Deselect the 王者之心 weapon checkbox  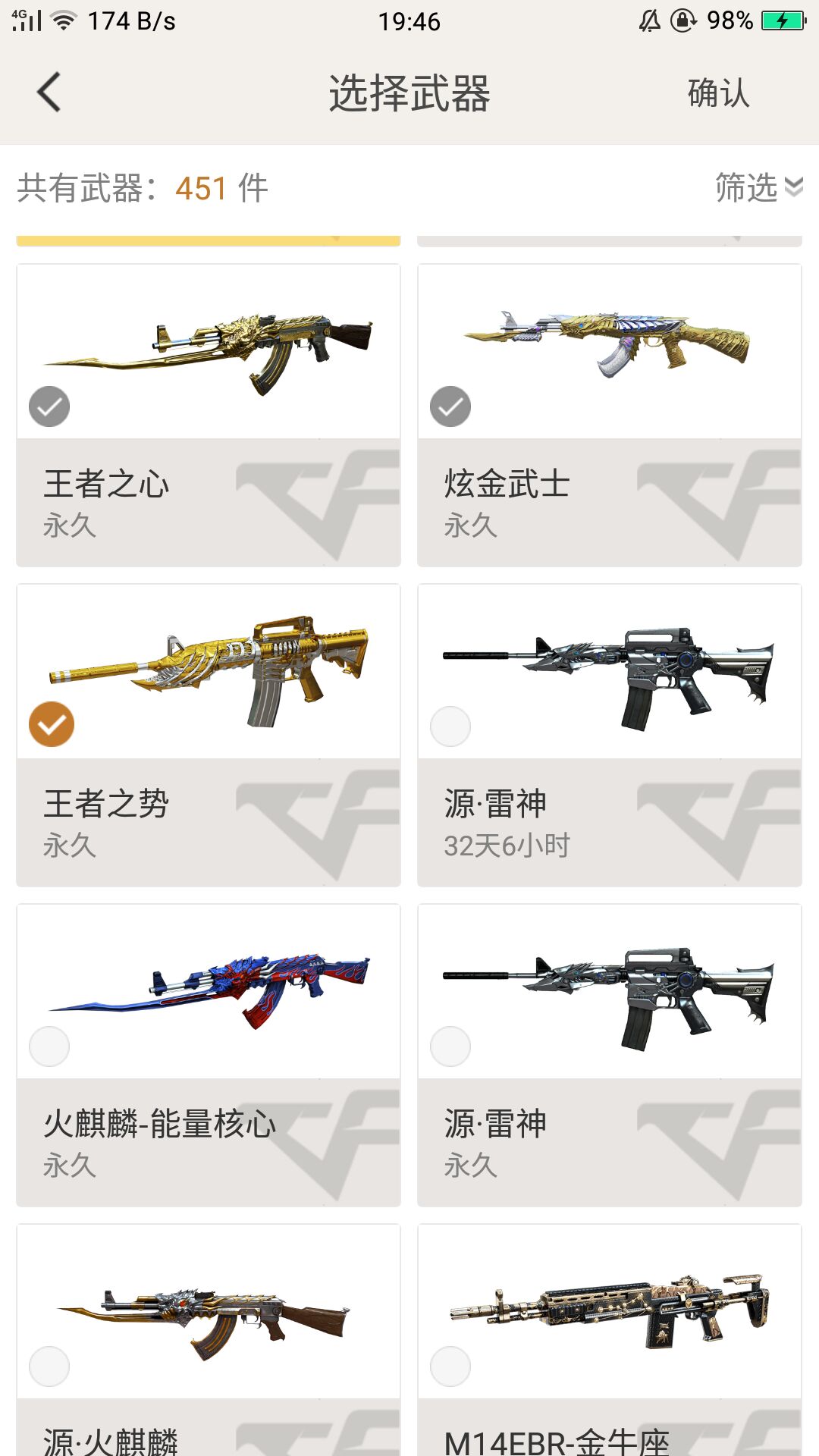click(49, 406)
